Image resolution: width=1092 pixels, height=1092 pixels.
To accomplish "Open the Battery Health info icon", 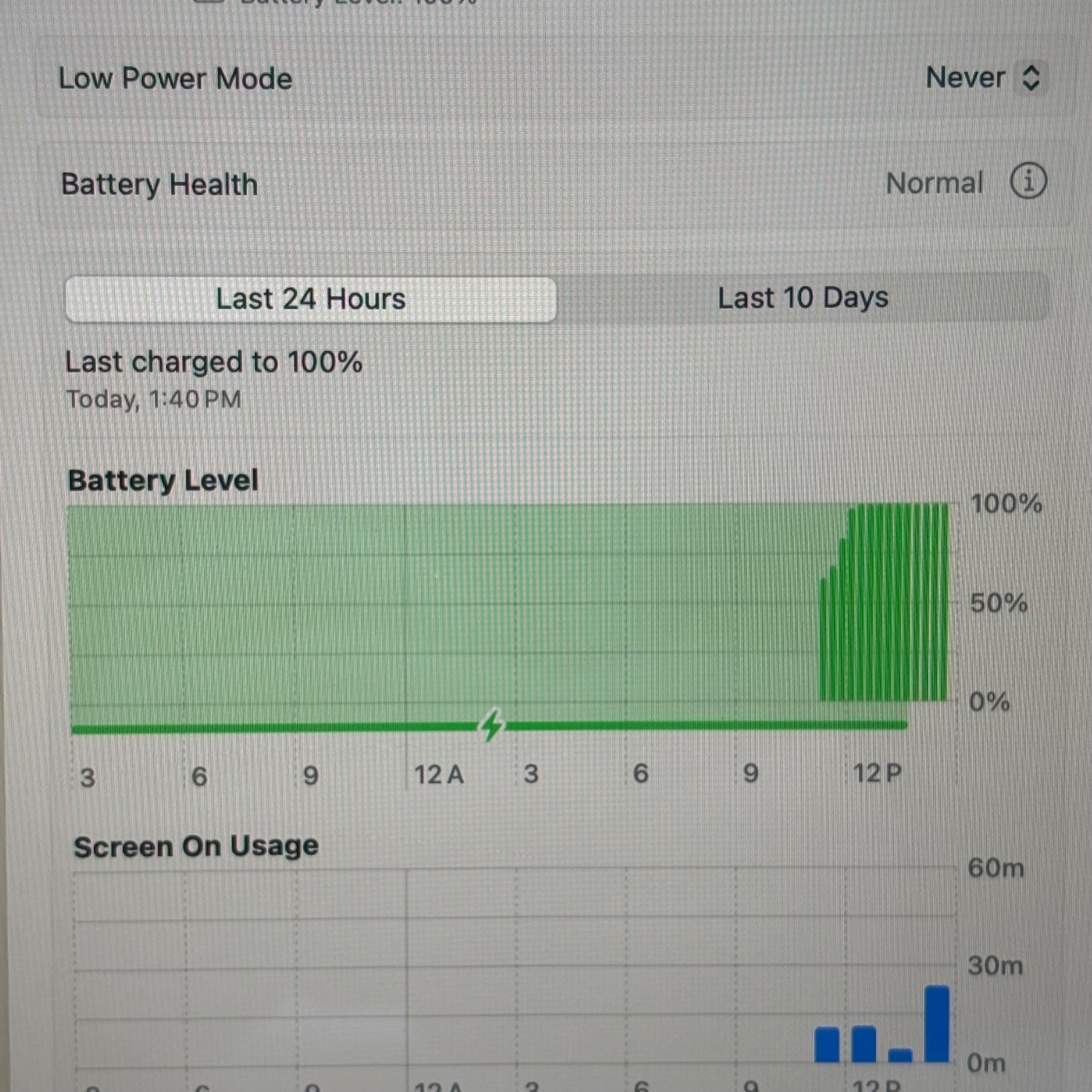I will tap(1027, 181).
